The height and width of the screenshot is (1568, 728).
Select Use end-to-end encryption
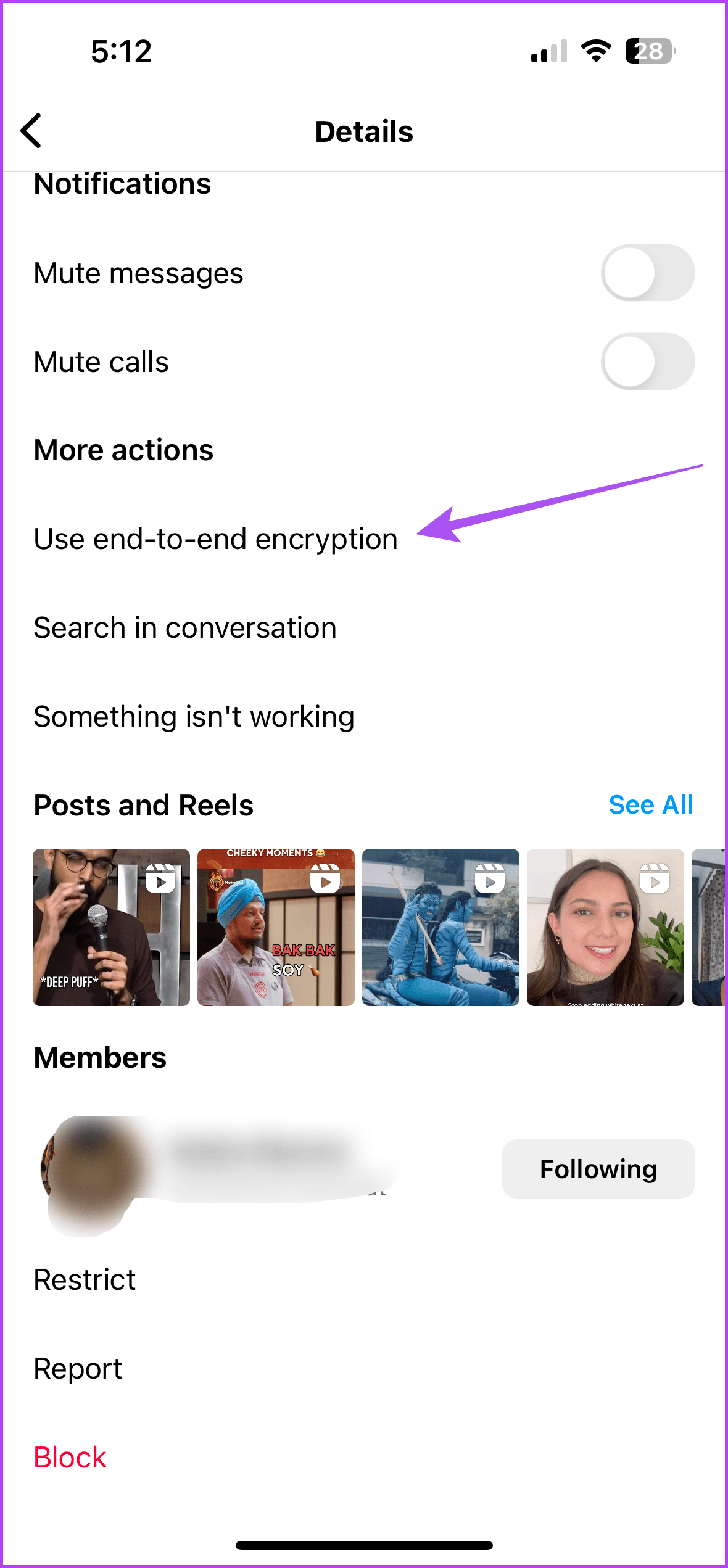pos(215,538)
